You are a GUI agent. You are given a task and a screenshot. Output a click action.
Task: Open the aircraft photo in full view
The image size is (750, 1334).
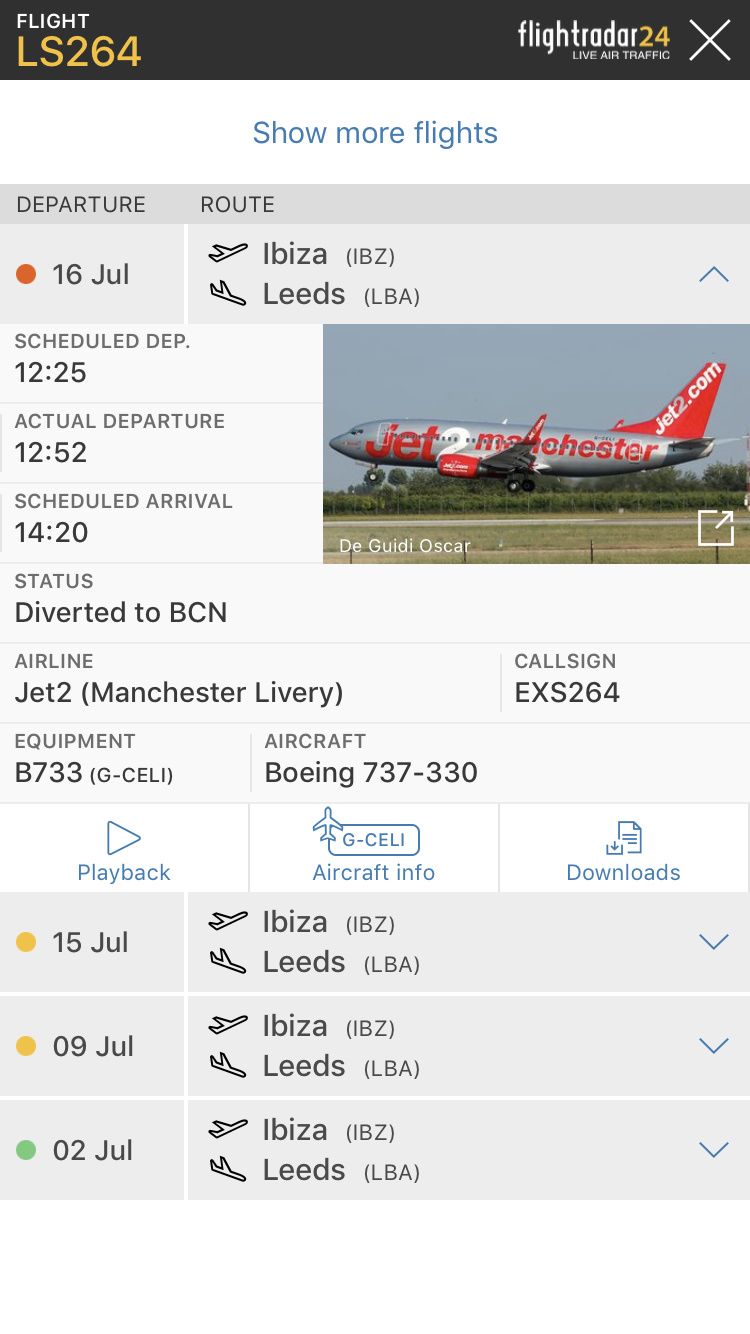pos(716,528)
